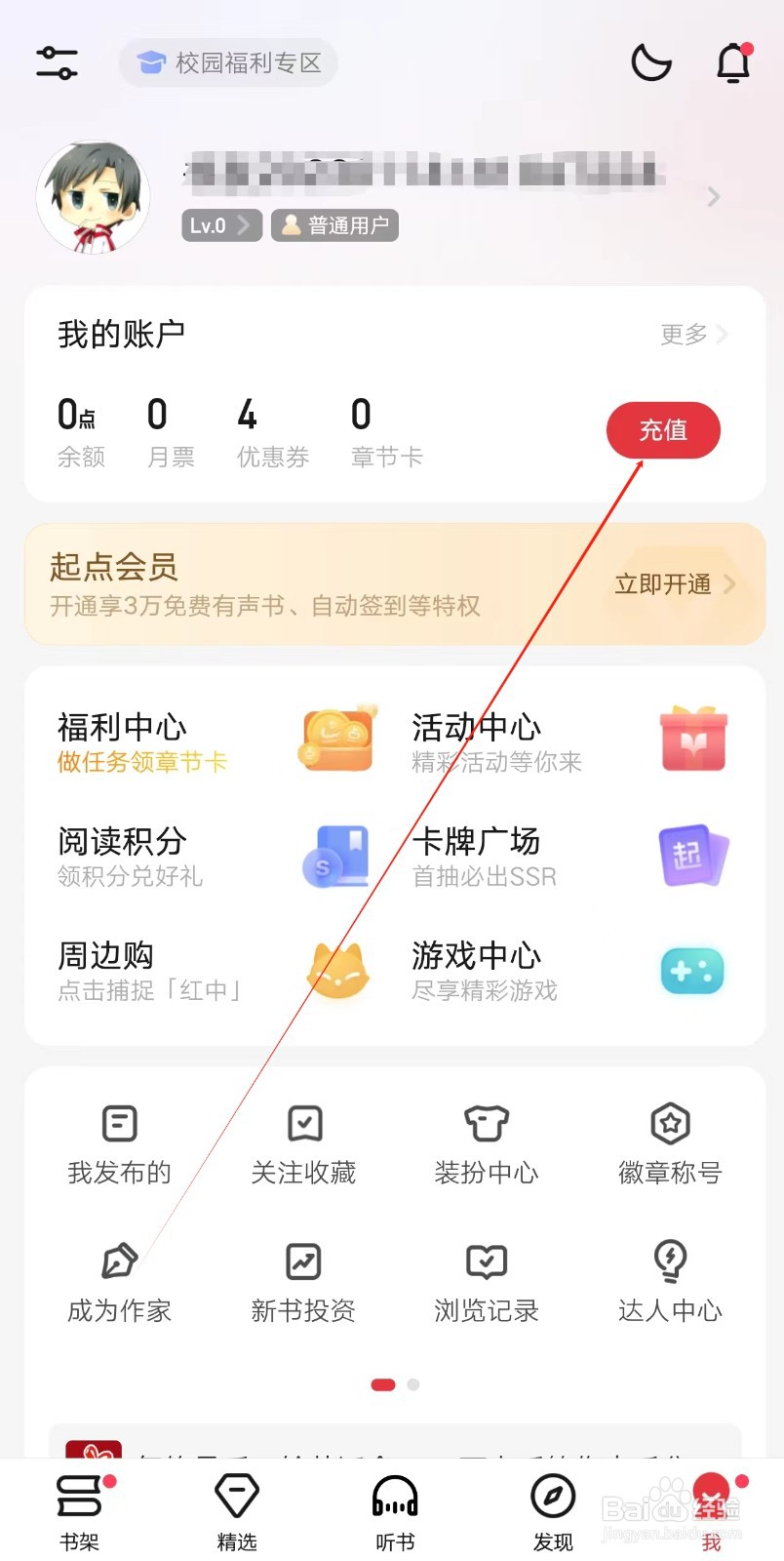Open the filter settings icon top left
Screen dimensions: 784x1561
click(56, 61)
